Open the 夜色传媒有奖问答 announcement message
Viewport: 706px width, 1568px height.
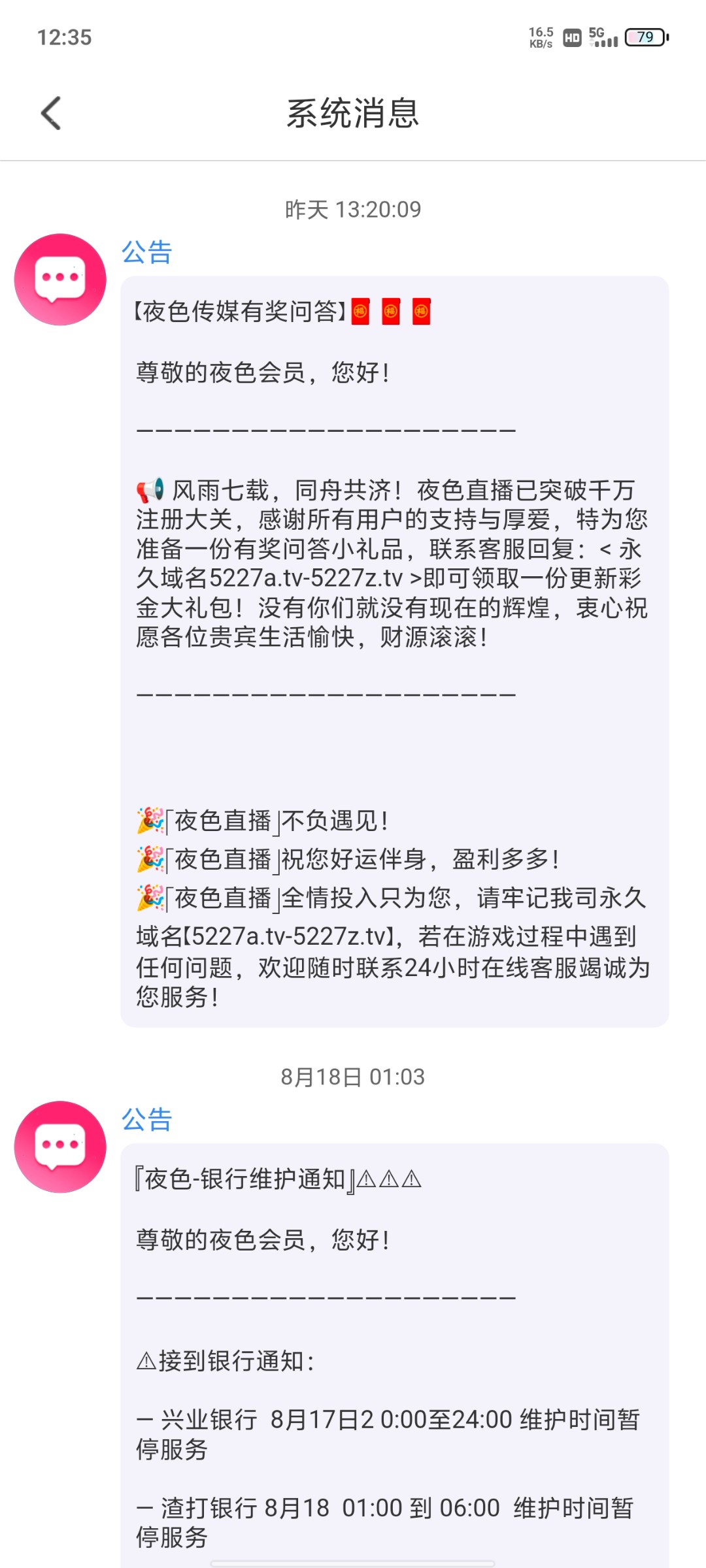click(x=394, y=651)
